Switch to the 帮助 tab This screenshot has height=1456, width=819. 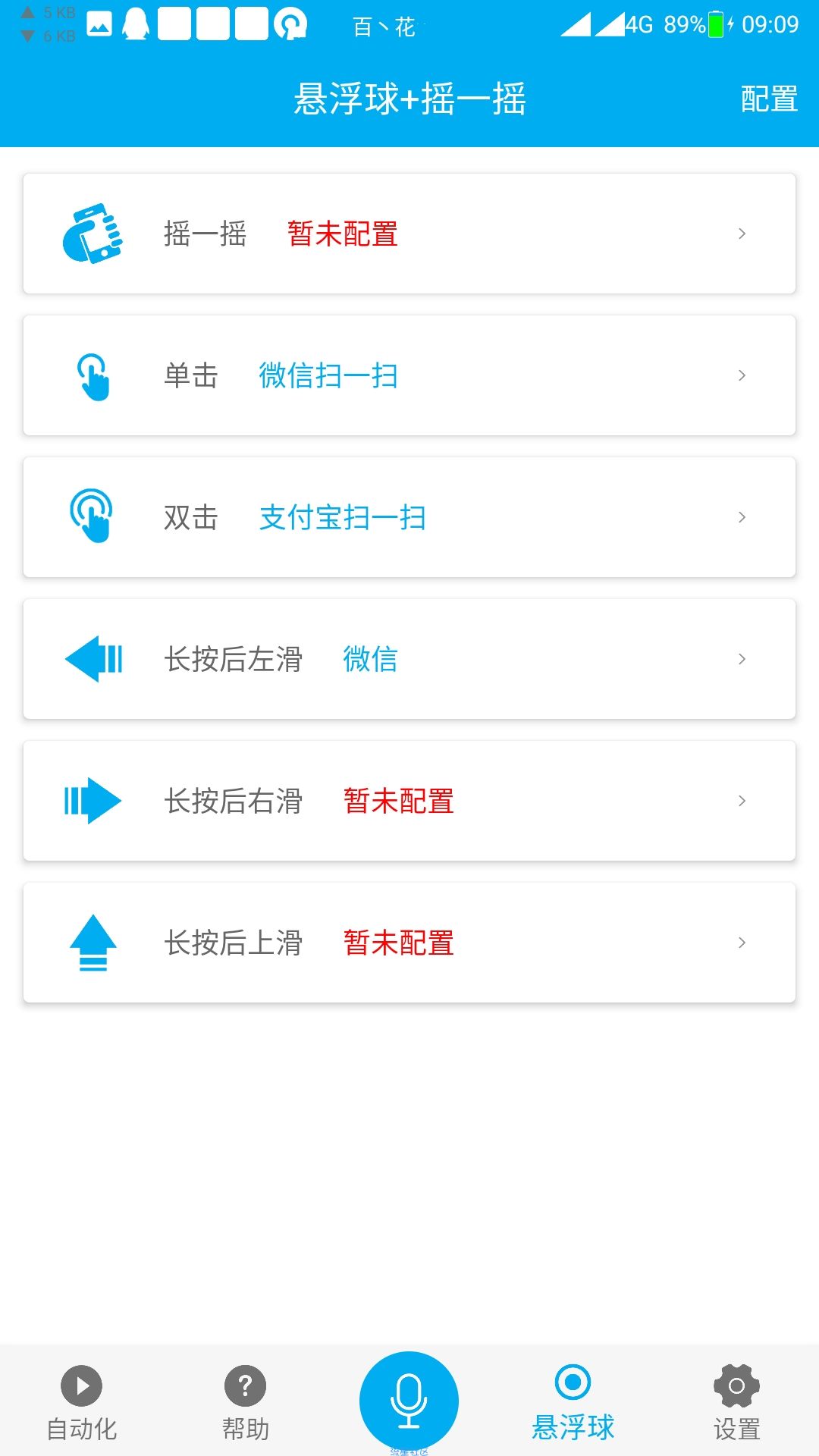(246, 1403)
